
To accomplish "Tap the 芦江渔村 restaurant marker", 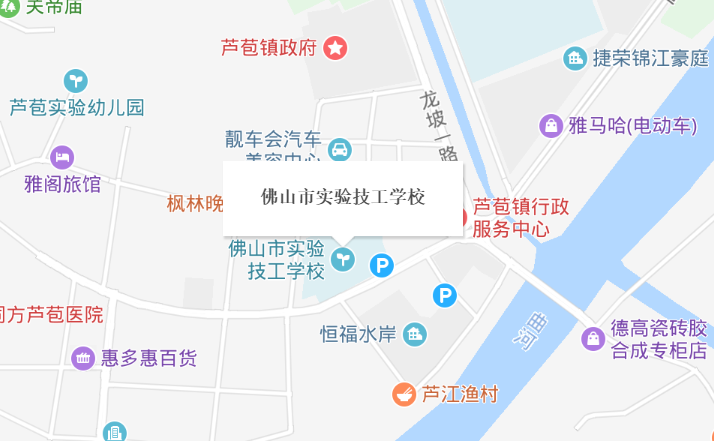I will 404,394.
